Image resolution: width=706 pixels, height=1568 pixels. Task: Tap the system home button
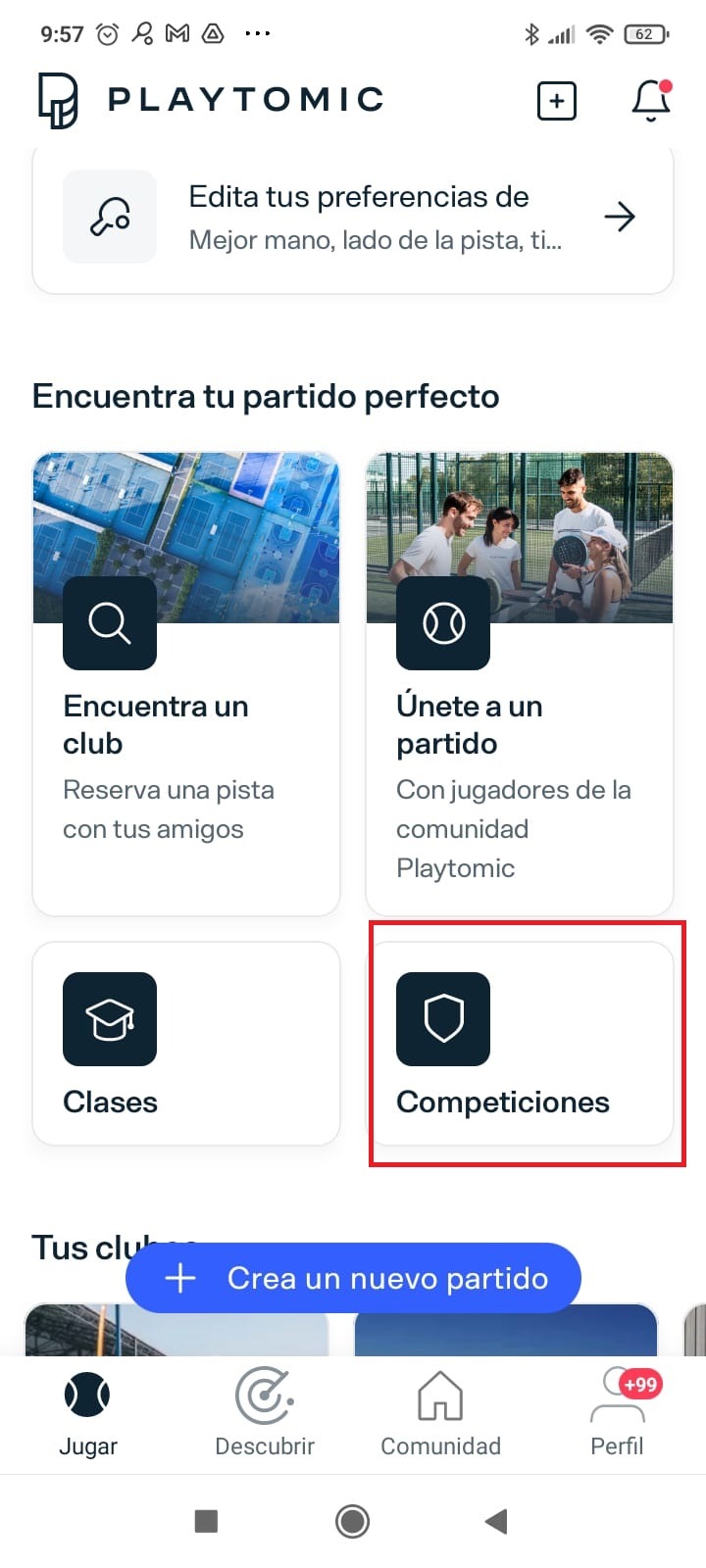(352, 1521)
